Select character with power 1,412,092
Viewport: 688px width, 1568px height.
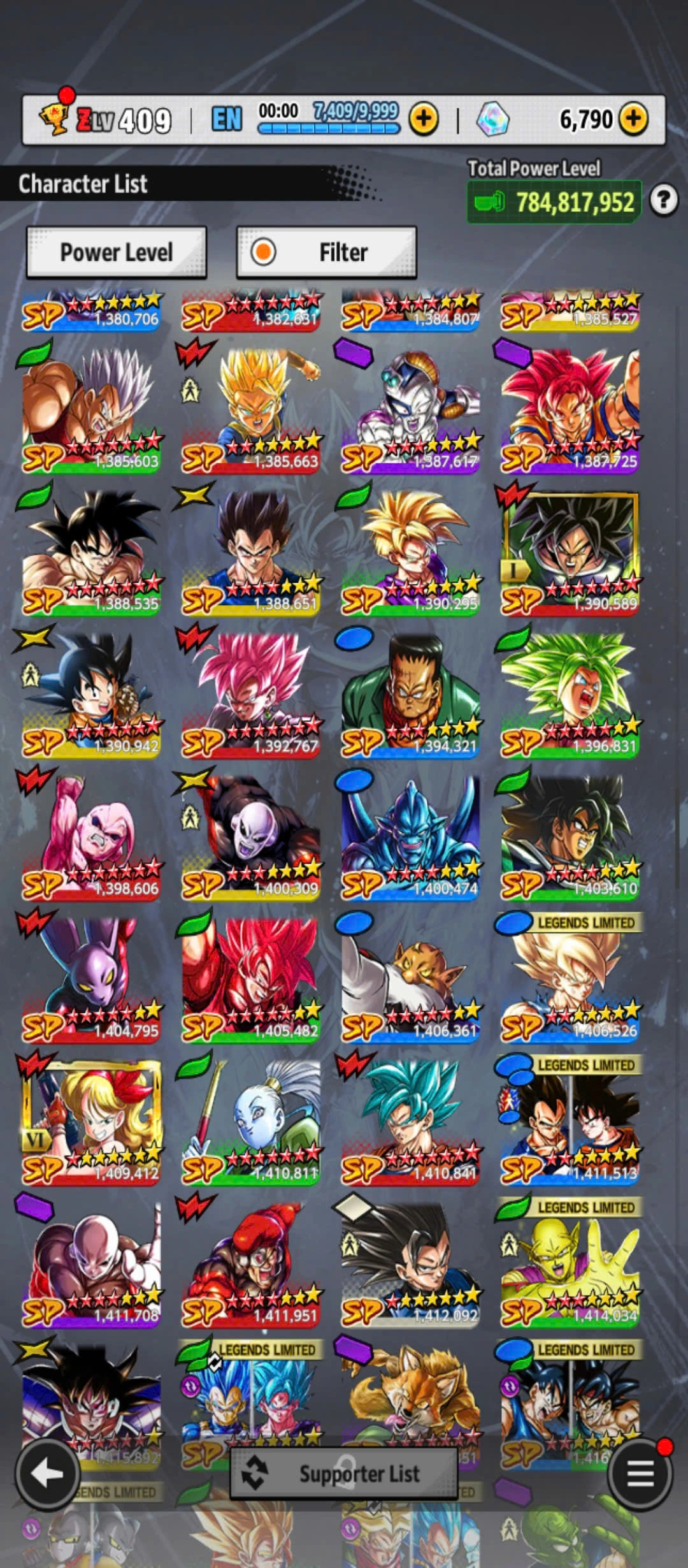point(410,1263)
